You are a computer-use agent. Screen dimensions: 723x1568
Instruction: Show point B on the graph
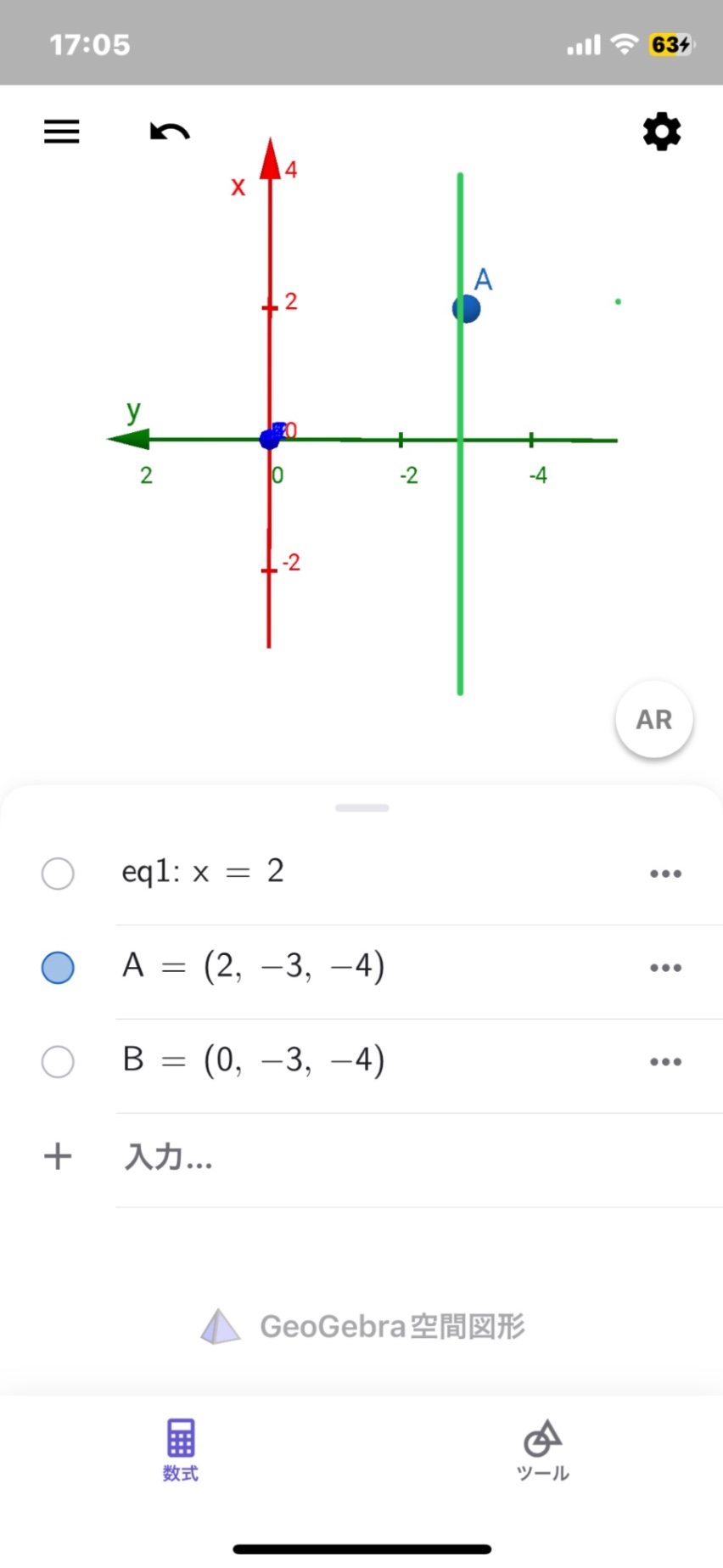[58, 1062]
